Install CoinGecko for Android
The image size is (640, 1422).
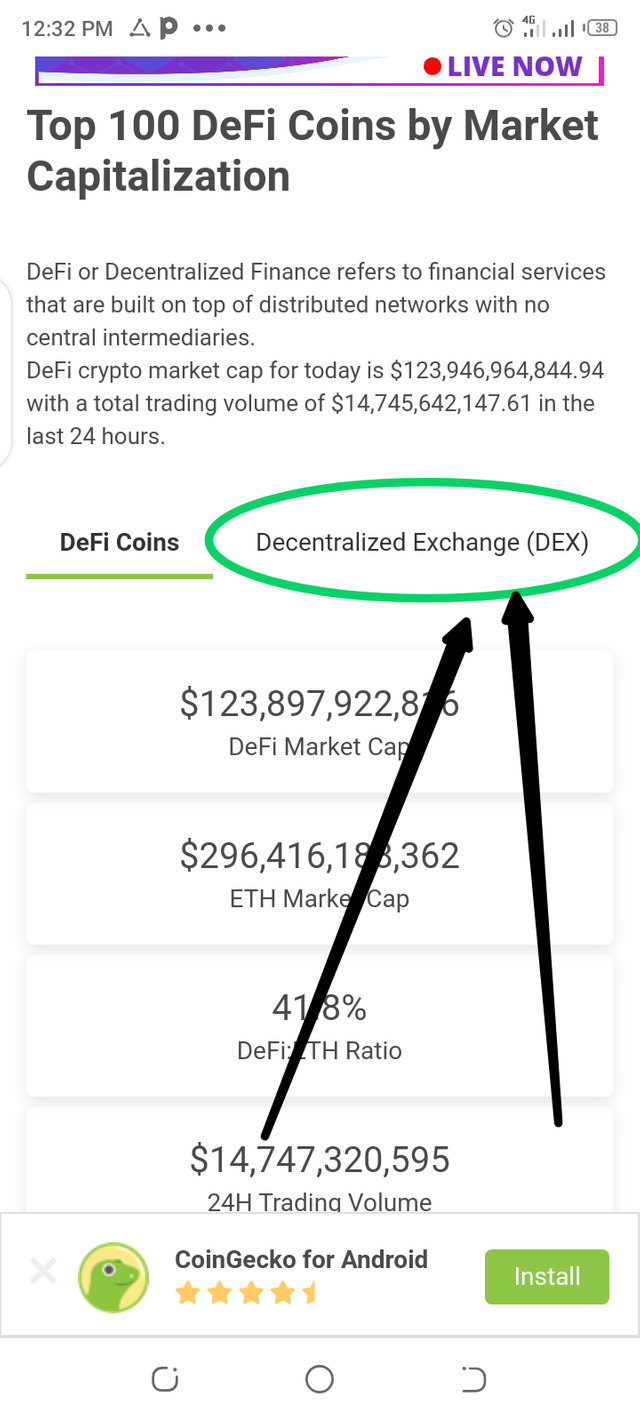coord(546,1276)
